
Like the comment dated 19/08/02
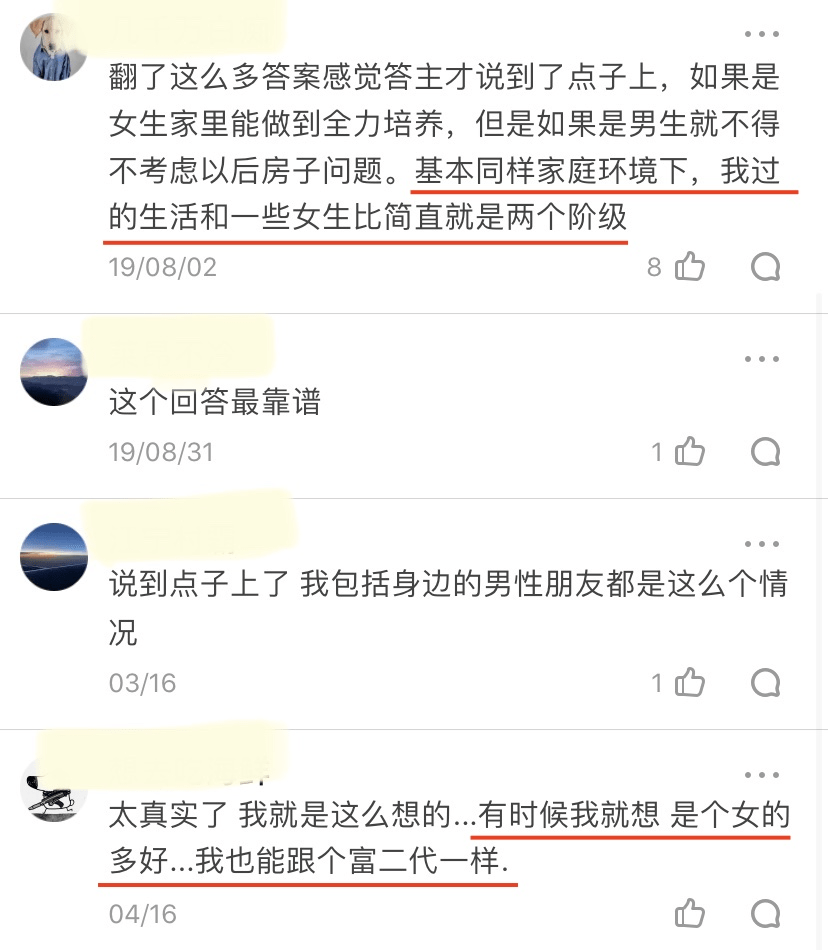690,267
